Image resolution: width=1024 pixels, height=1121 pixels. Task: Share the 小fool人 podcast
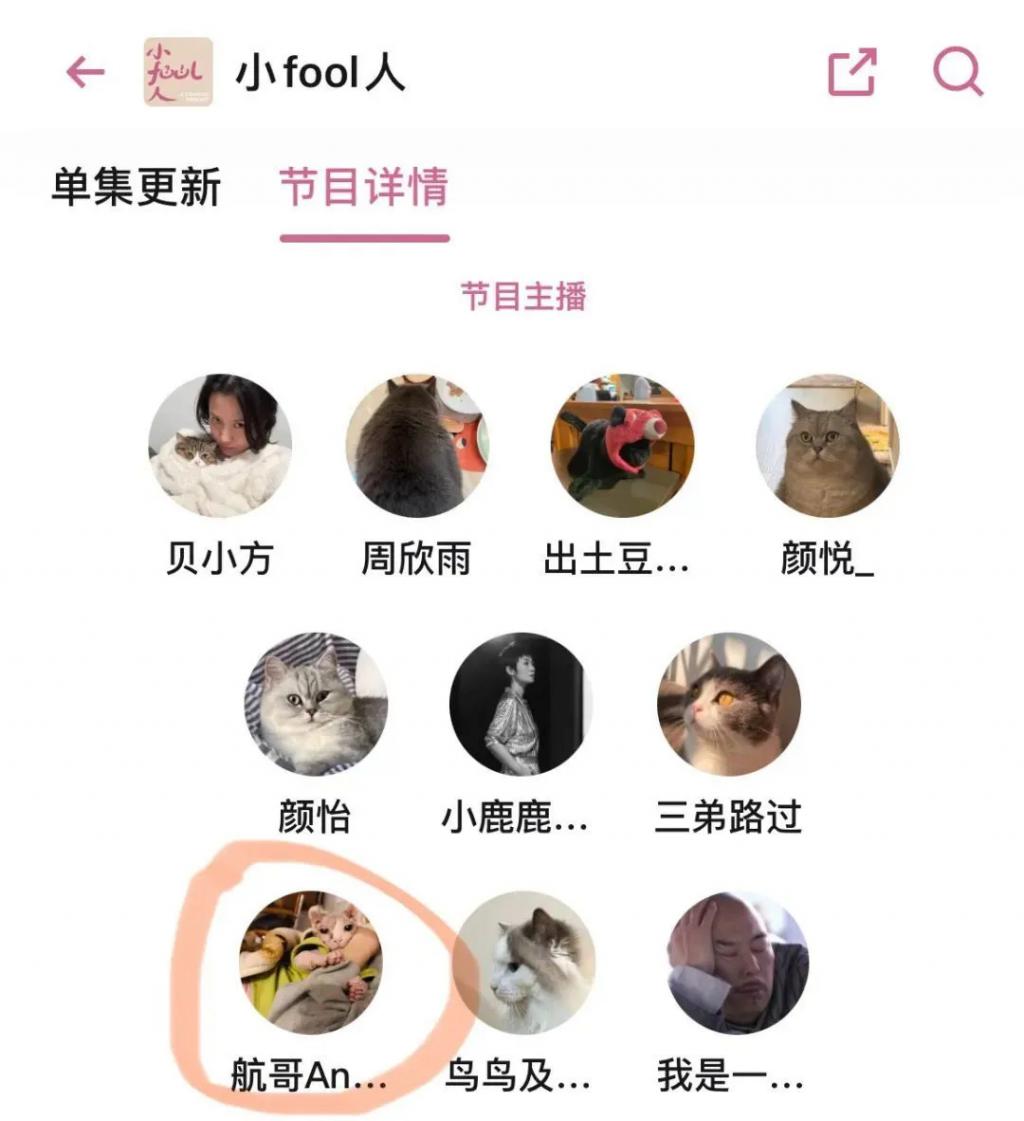point(852,72)
